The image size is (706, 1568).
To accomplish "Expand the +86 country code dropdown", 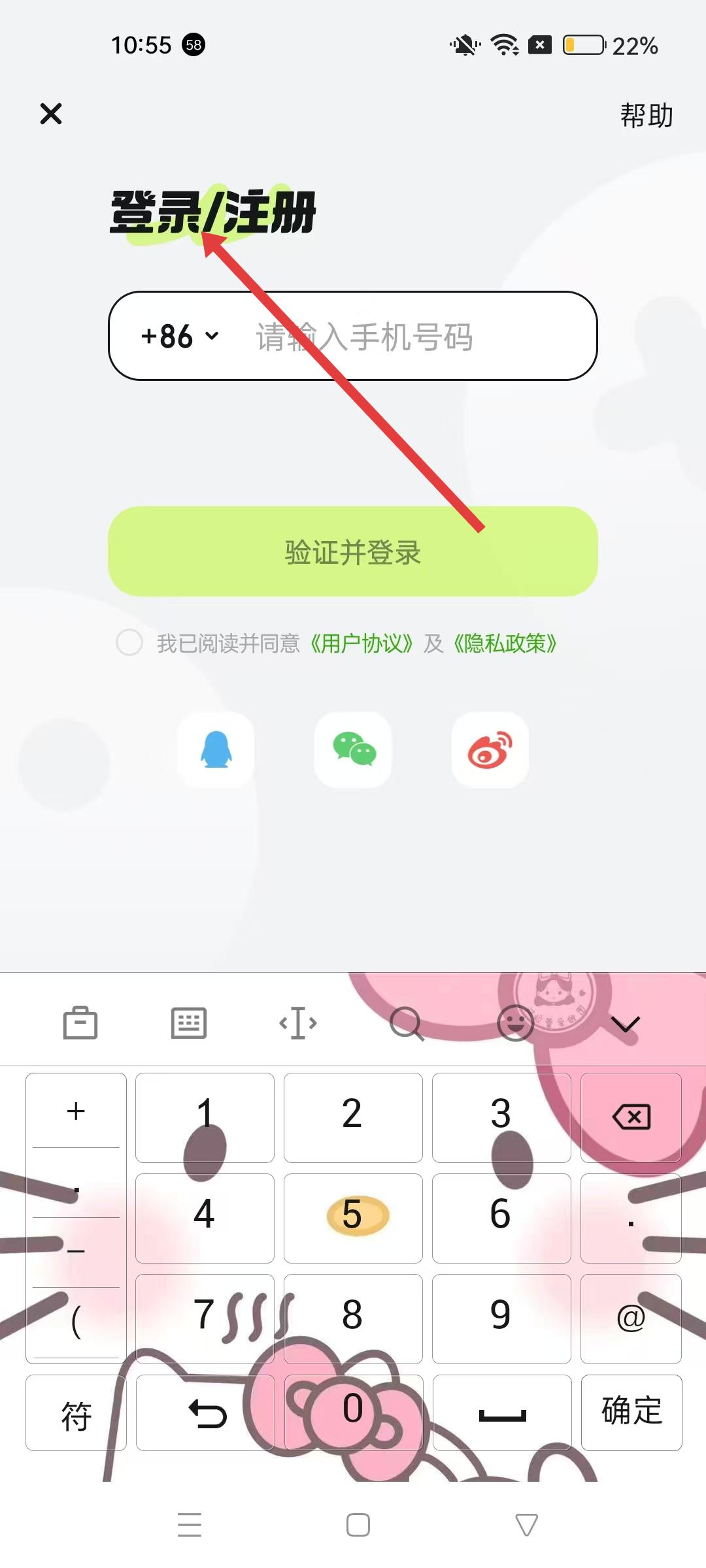I will 180,336.
